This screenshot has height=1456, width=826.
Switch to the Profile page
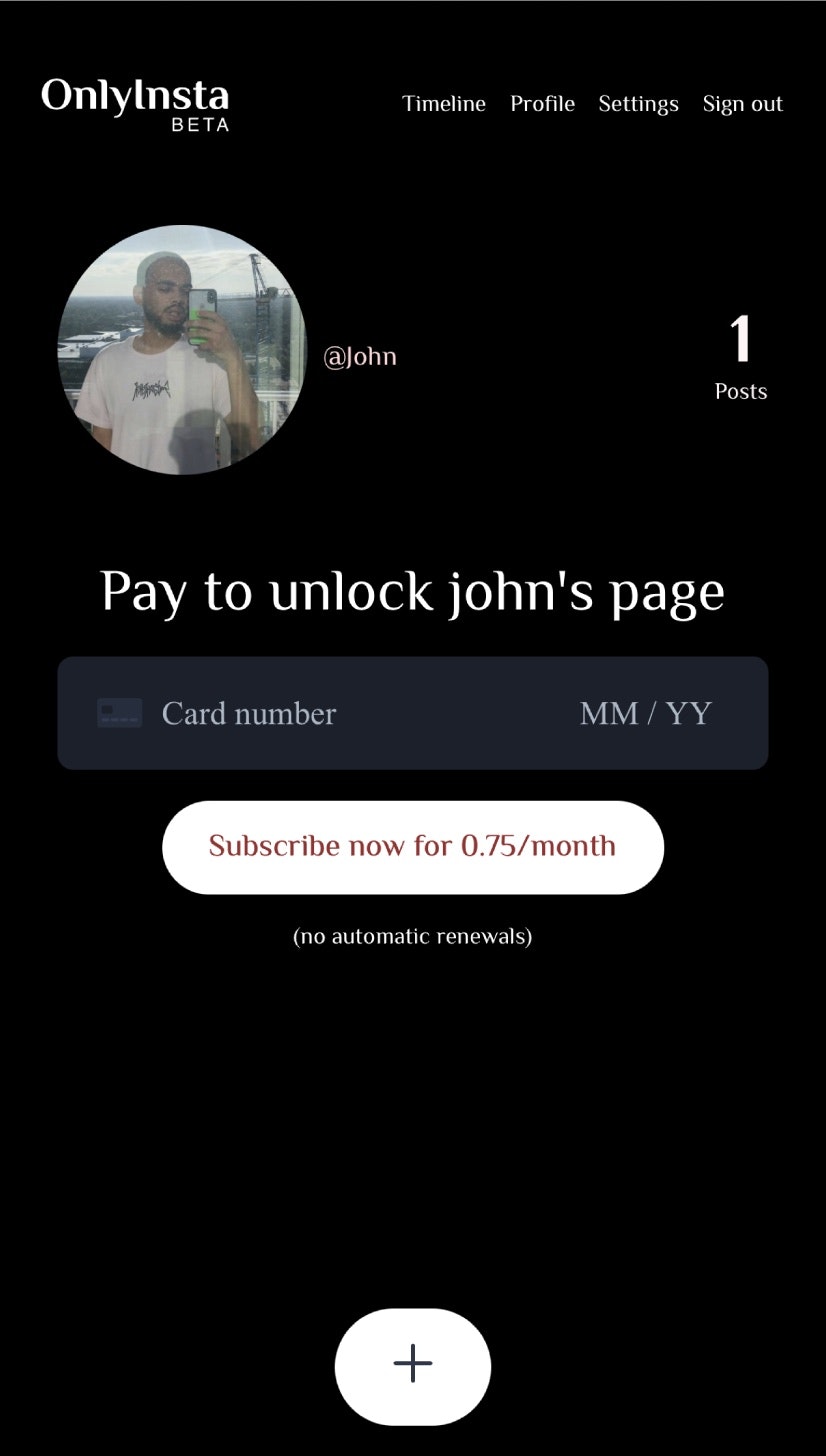coord(542,103)
